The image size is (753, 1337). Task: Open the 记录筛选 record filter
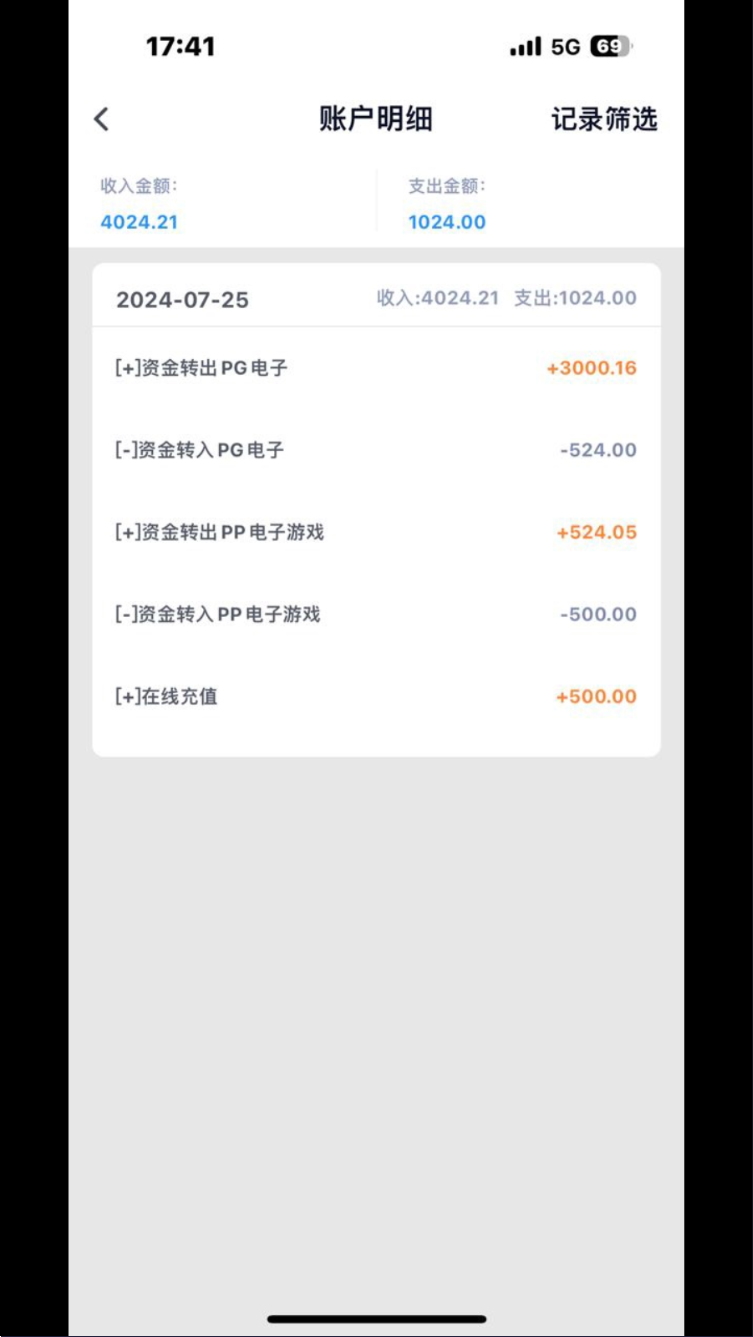click(604, 119)
